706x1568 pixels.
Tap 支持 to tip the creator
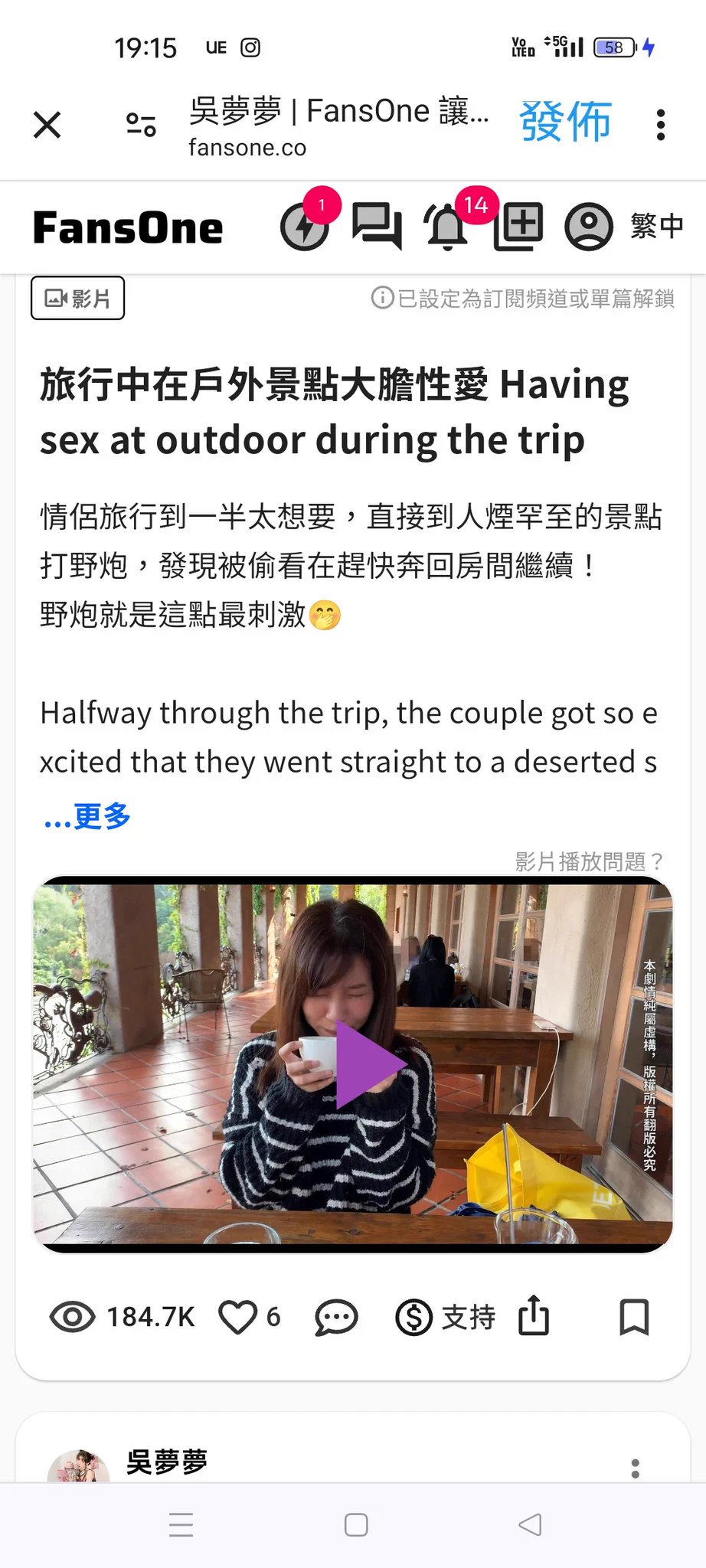pos(446,1318)
